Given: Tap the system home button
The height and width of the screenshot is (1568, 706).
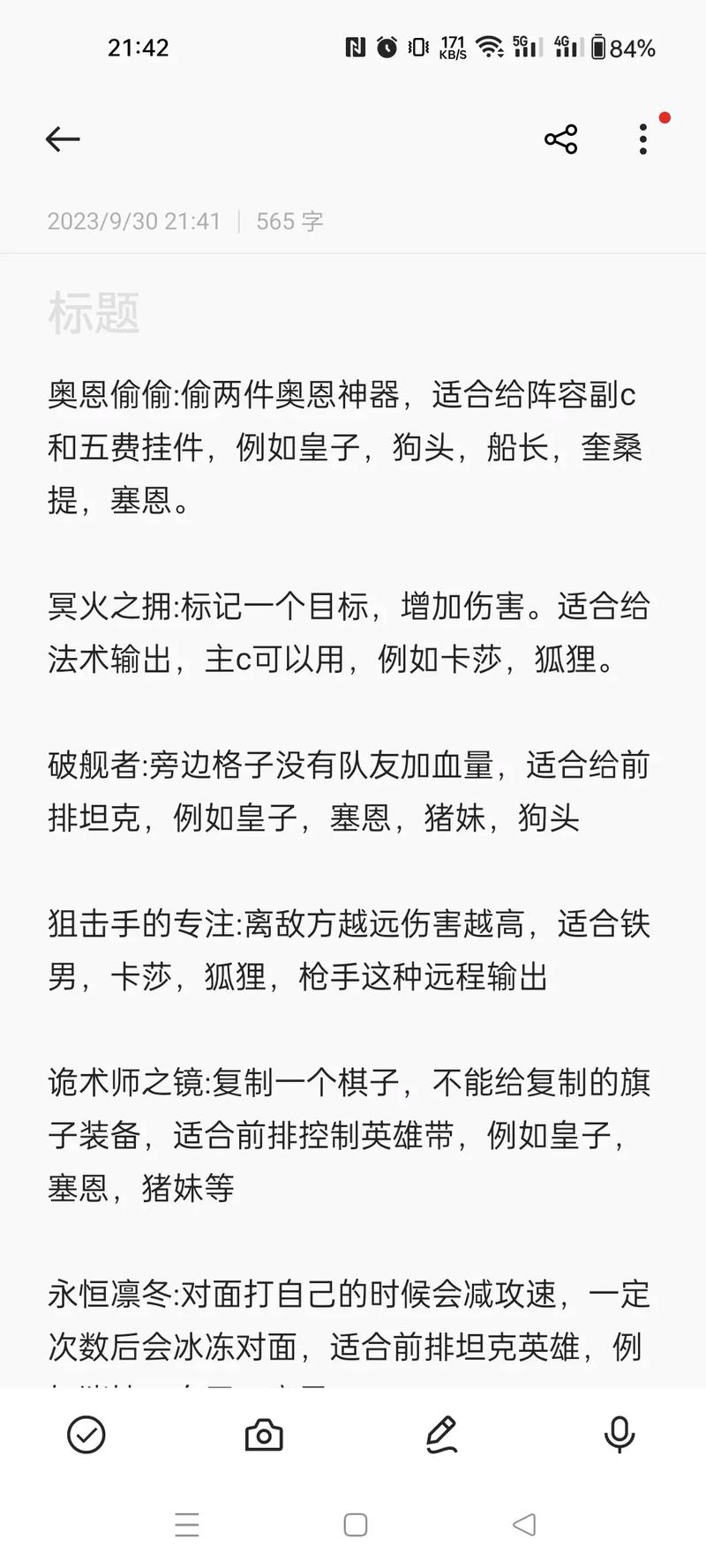Looking at the screenshot, I should coord(356,1525).
